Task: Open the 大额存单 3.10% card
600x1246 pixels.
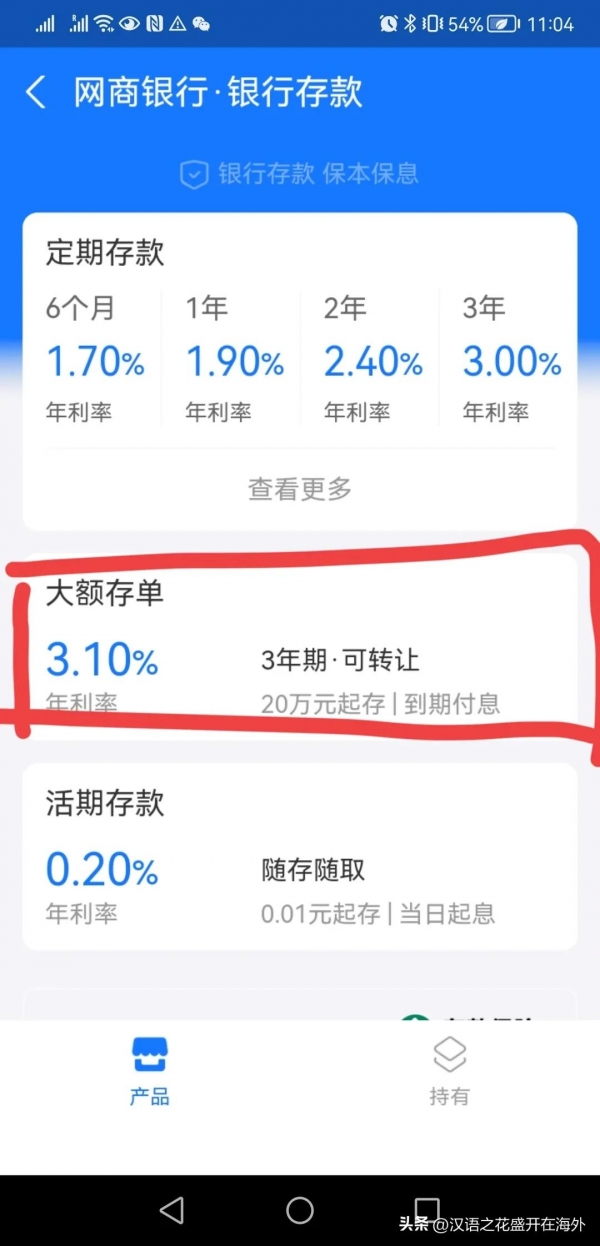Action: tap(300, 648)
